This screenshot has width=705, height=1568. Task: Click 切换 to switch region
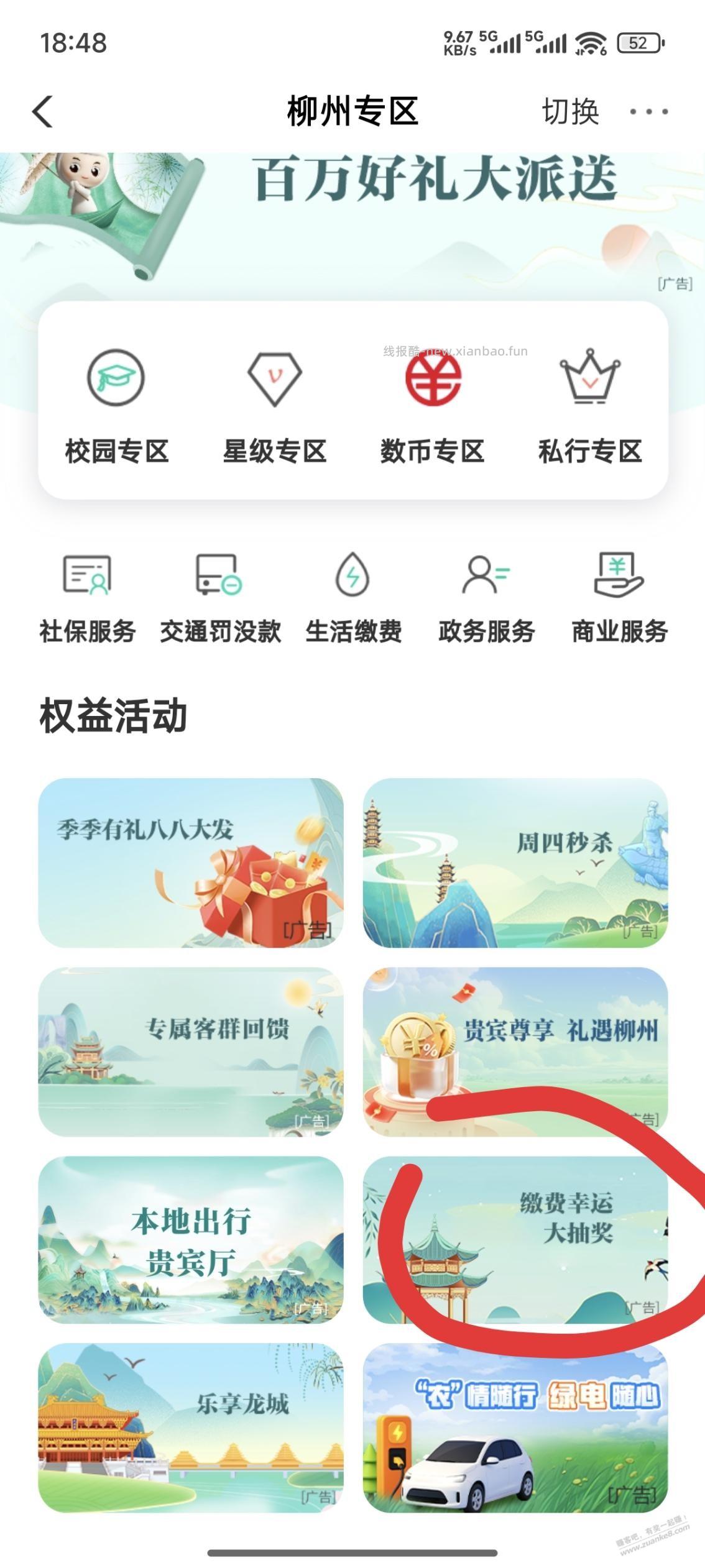click(x=569, y=112)
